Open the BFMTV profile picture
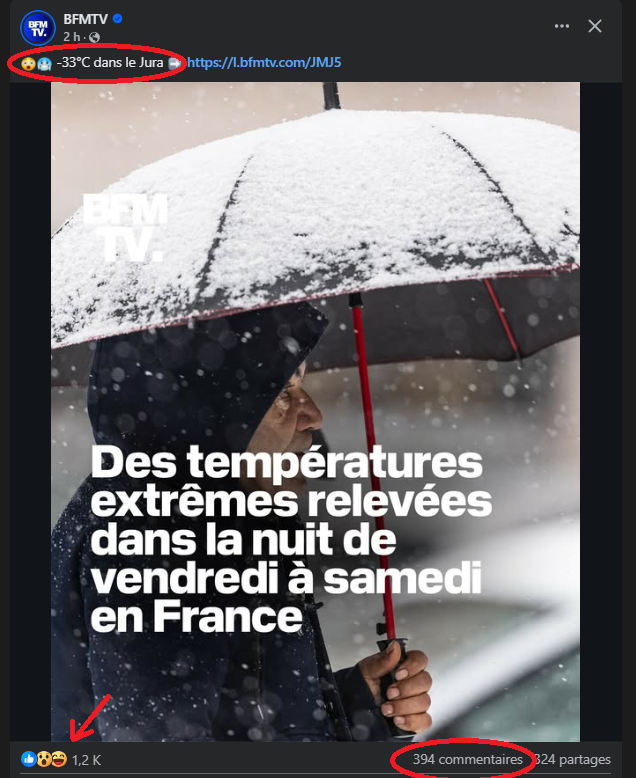Viewport: 636px width, 778px height. 38,27
